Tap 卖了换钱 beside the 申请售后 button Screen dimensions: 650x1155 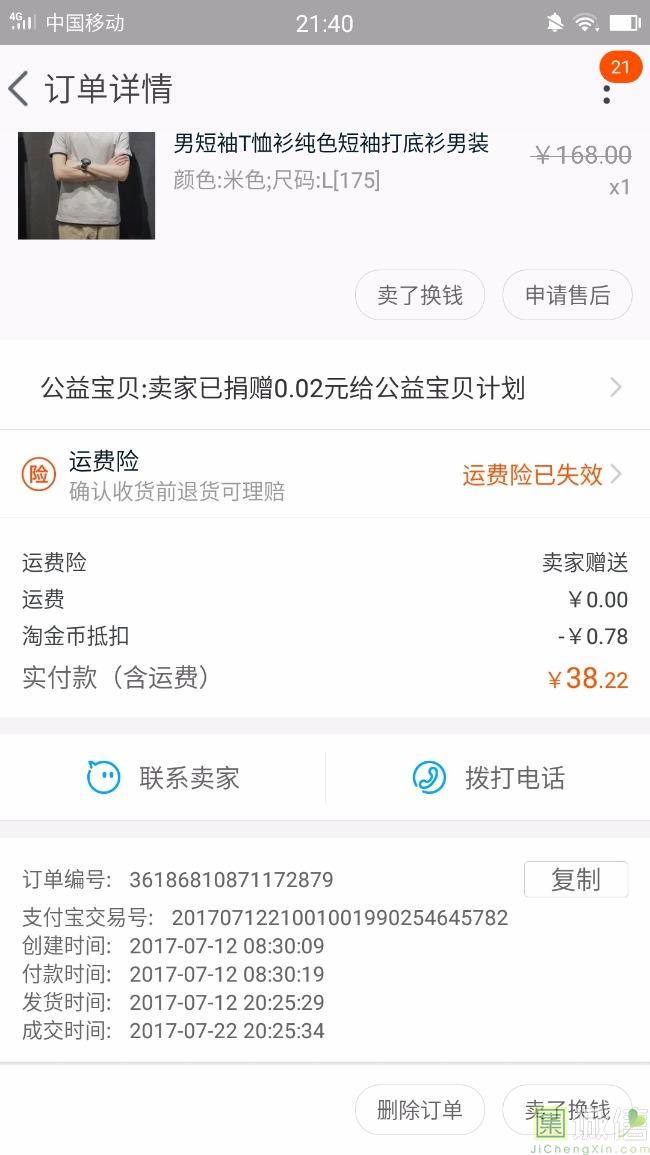click(420, 295)
